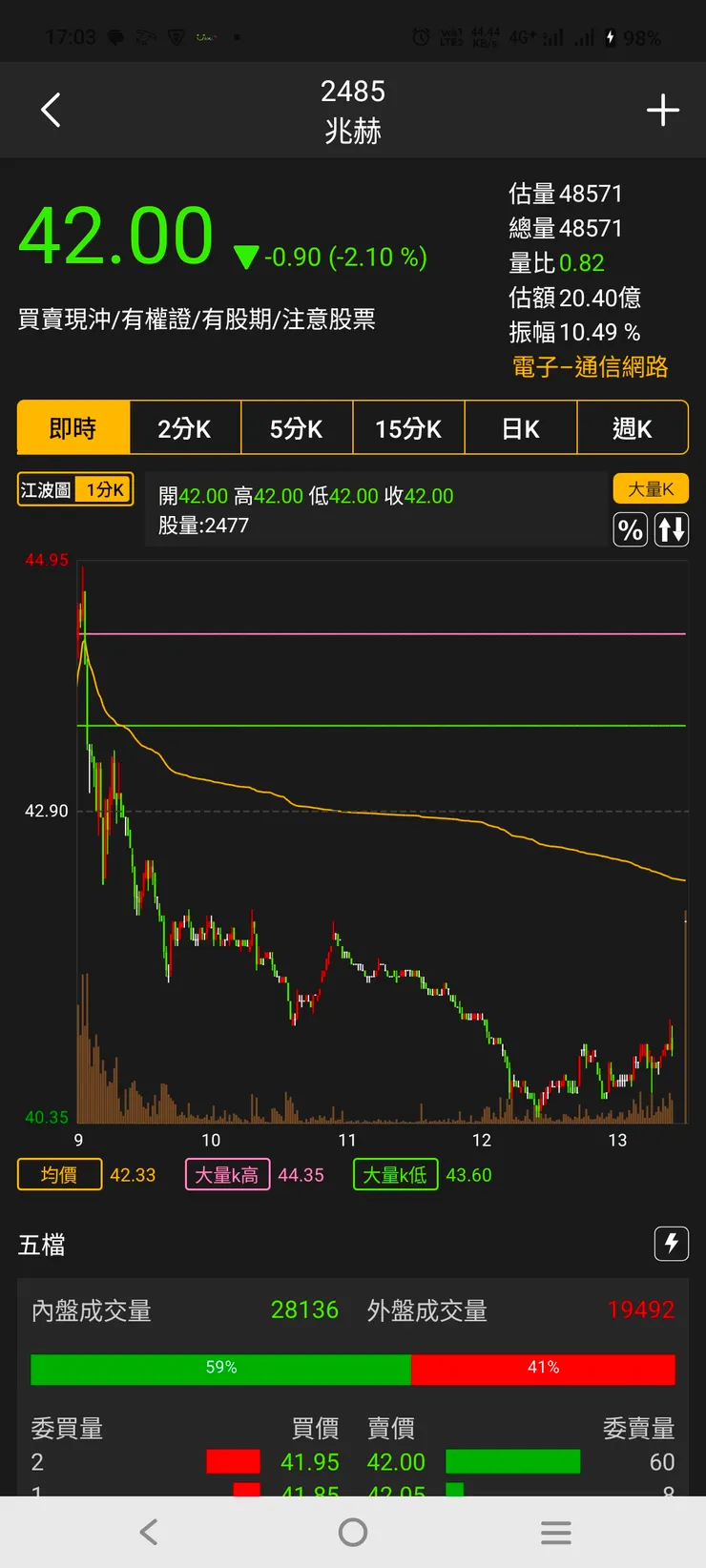Toggle the 大量k低 43.60 marker display

click(x=394, y=1174)
